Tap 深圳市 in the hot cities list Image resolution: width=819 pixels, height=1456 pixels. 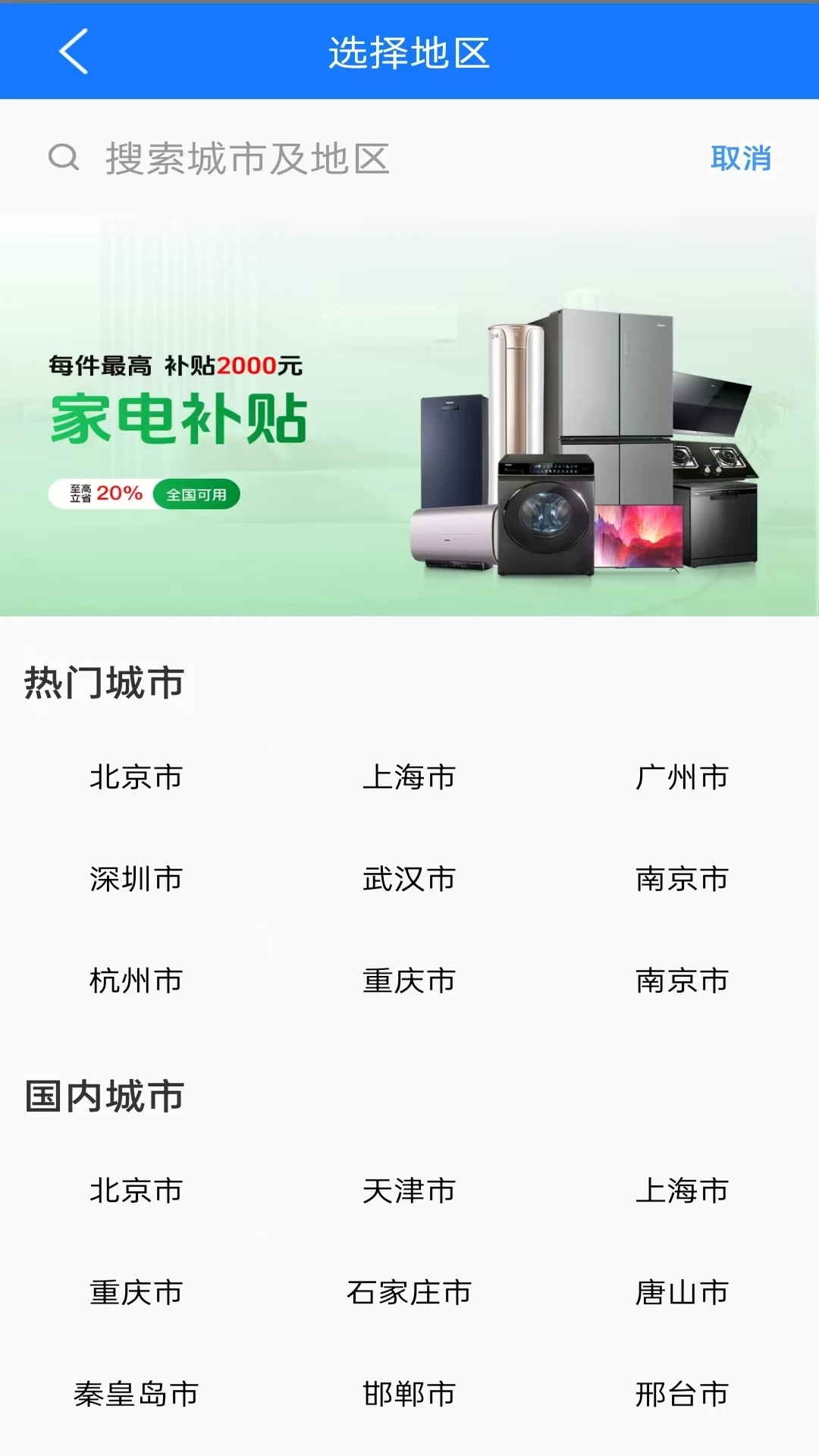[x=136, y=880]
